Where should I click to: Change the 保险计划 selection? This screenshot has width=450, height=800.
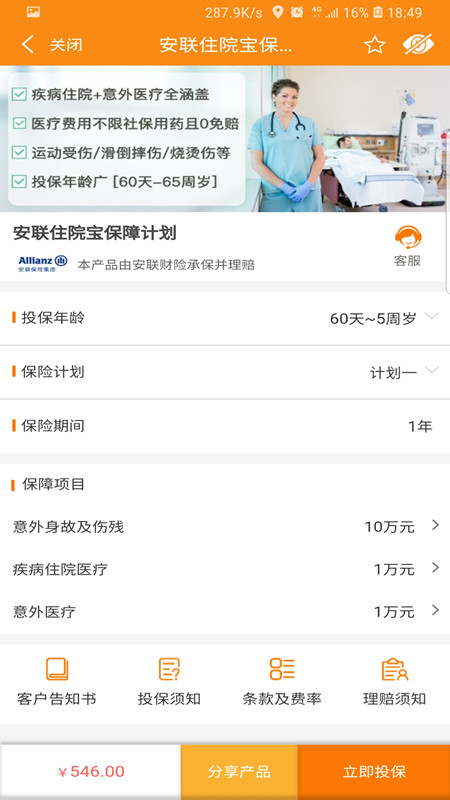[225, 372]
